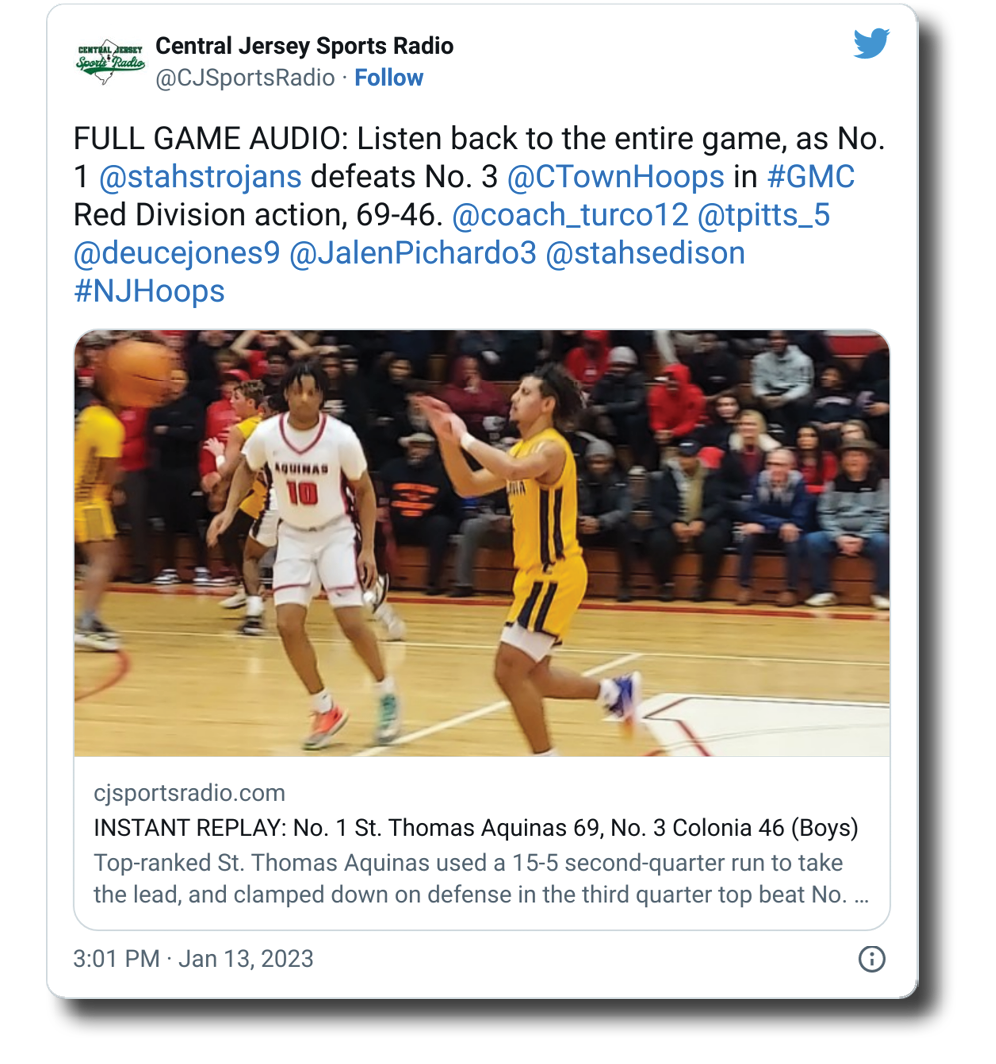This screenshot has height=1064, width=996.
Task: Open the @deucejones9 mention
Action: 177,253
